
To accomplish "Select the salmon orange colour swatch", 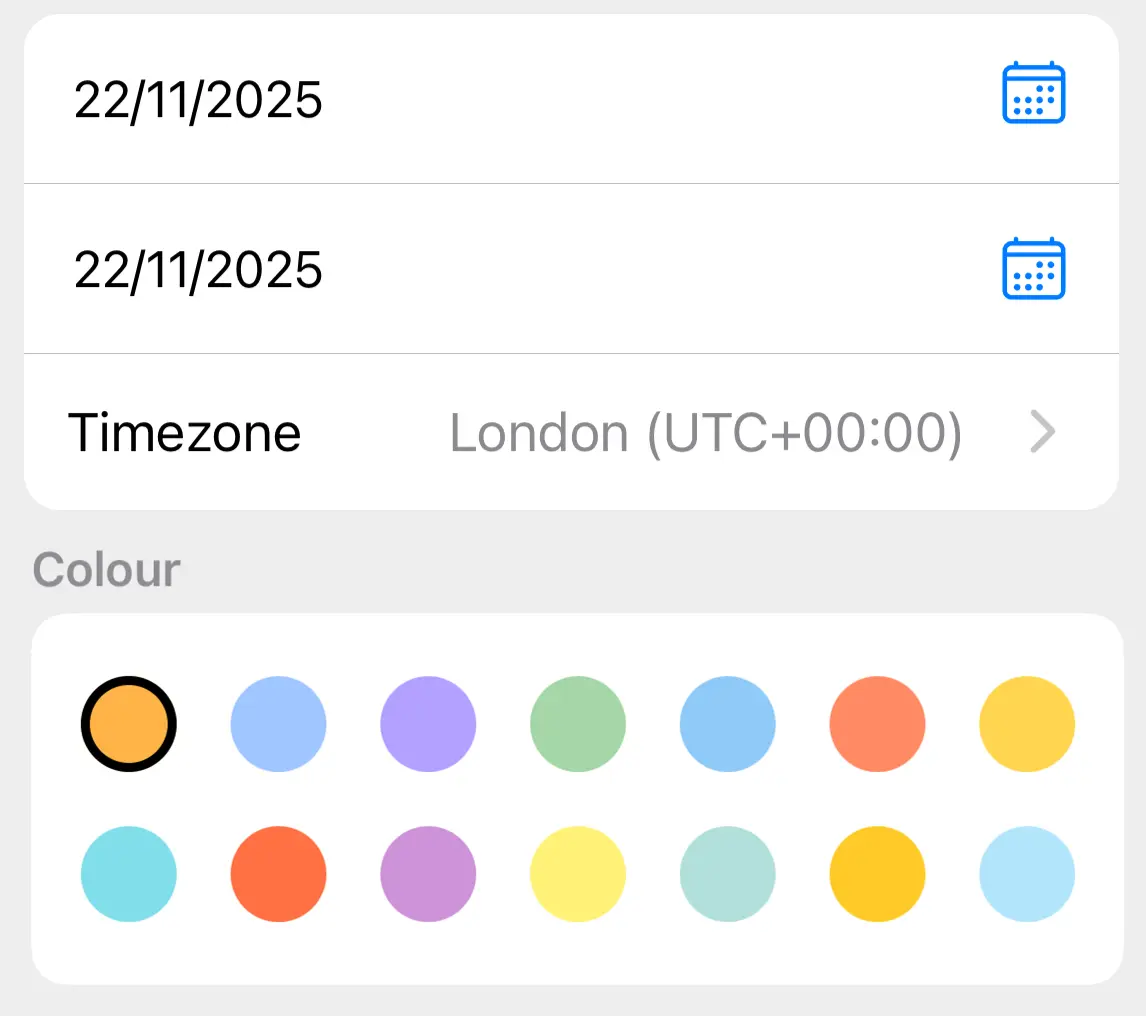I will click(877, 724).
